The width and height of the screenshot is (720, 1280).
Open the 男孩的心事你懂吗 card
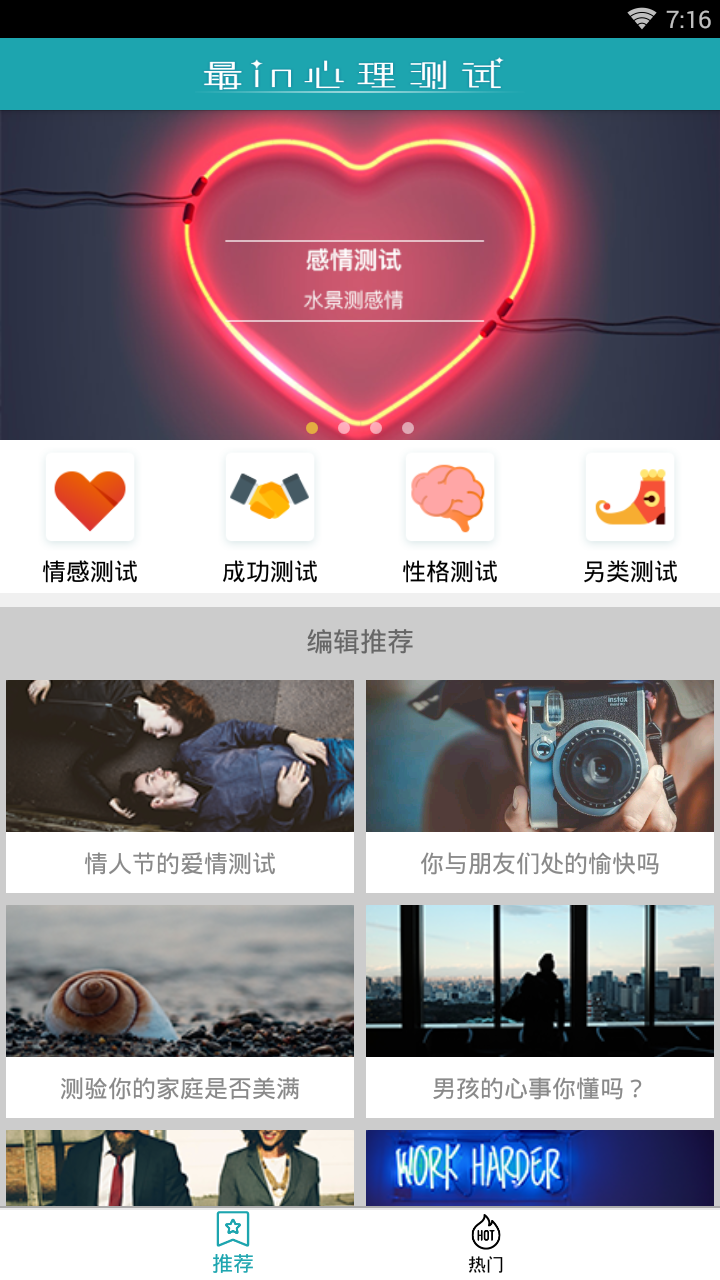click(x=540, y=1010)
